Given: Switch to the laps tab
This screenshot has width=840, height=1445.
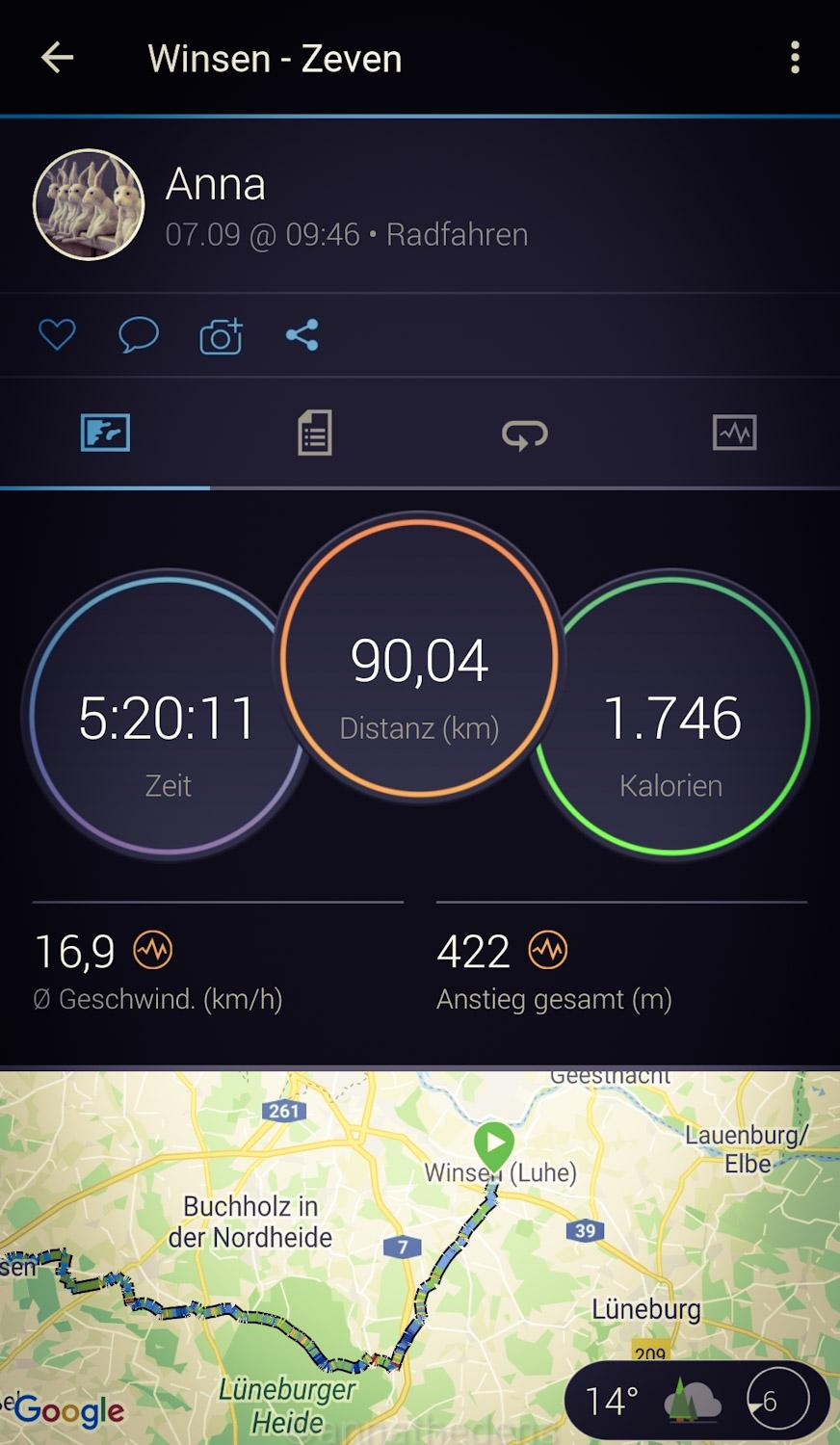Looking at the screenshot, I should pos(524,433).
